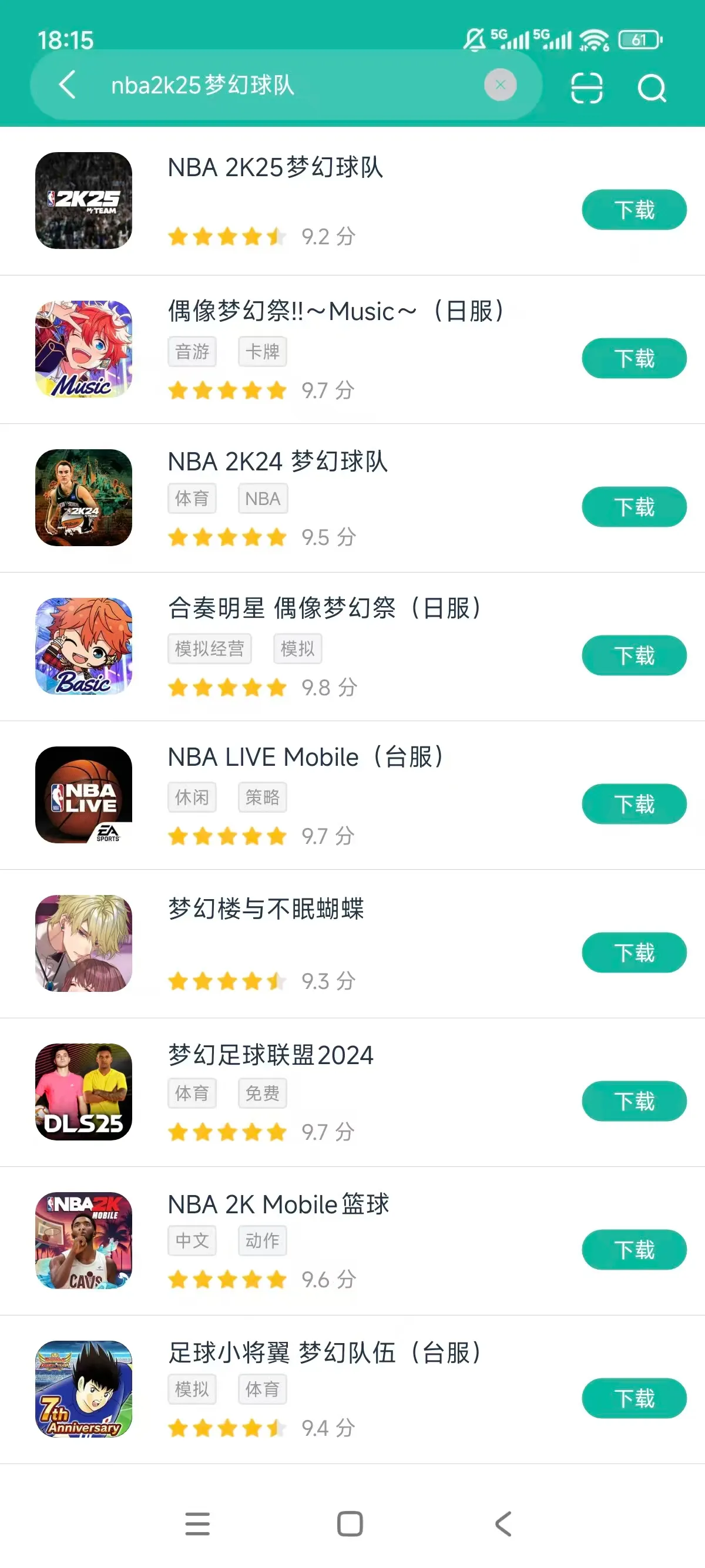Open NBA LIVE Mobile(台服) details
Image resolution: width=705 pixels, height=1568 pixels.
[x=304, y=758]
